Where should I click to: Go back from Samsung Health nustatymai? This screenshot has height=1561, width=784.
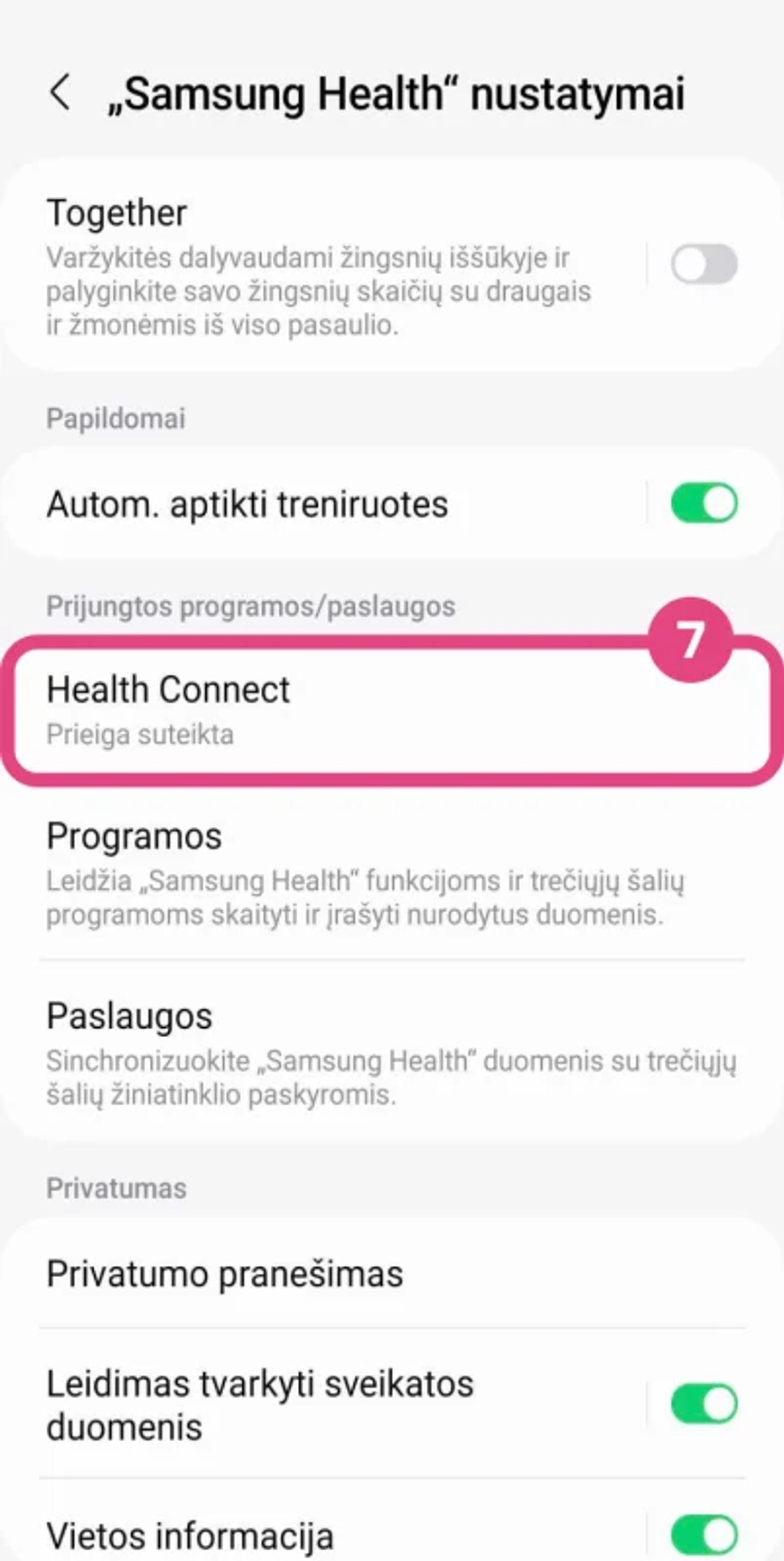[x=60, y=93]
